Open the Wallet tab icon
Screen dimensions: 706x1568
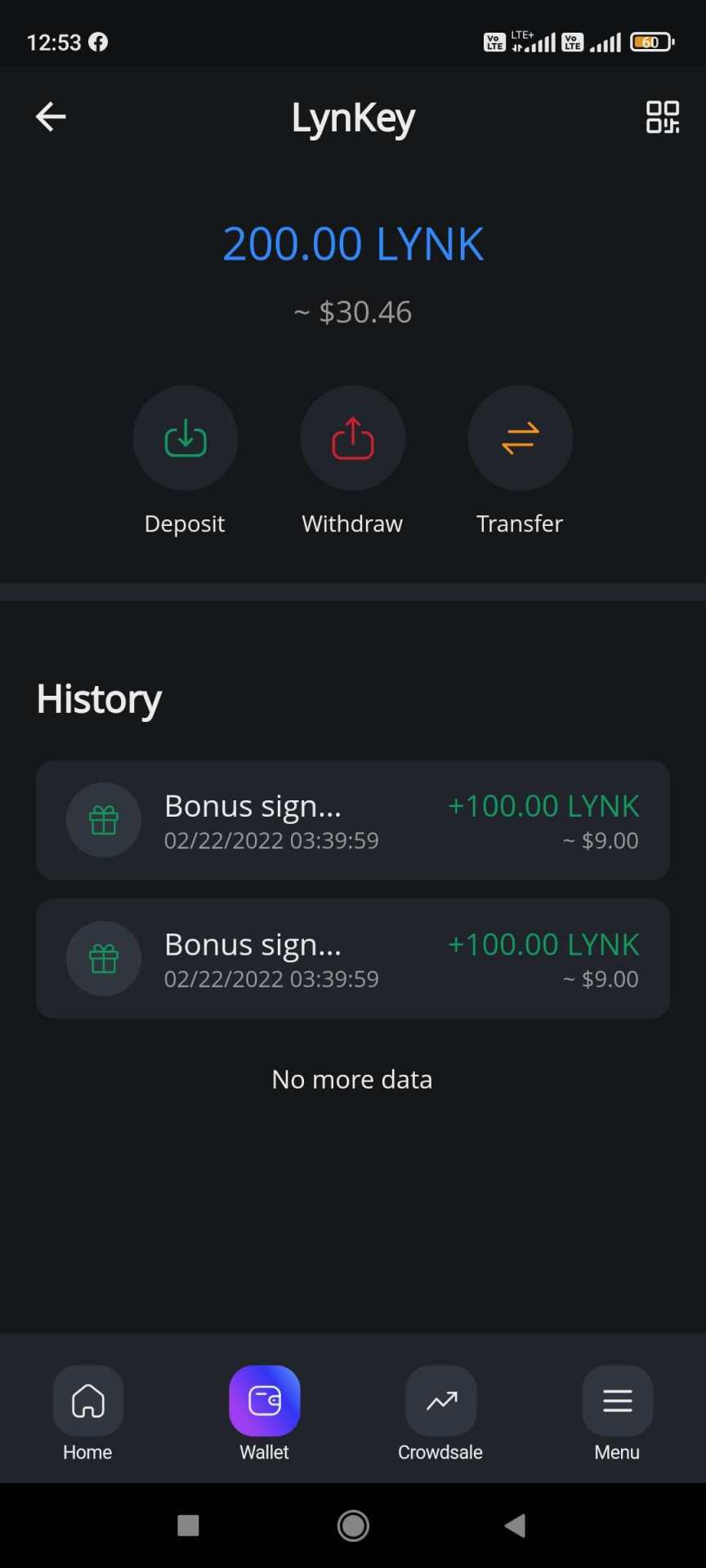point(263,1400)
